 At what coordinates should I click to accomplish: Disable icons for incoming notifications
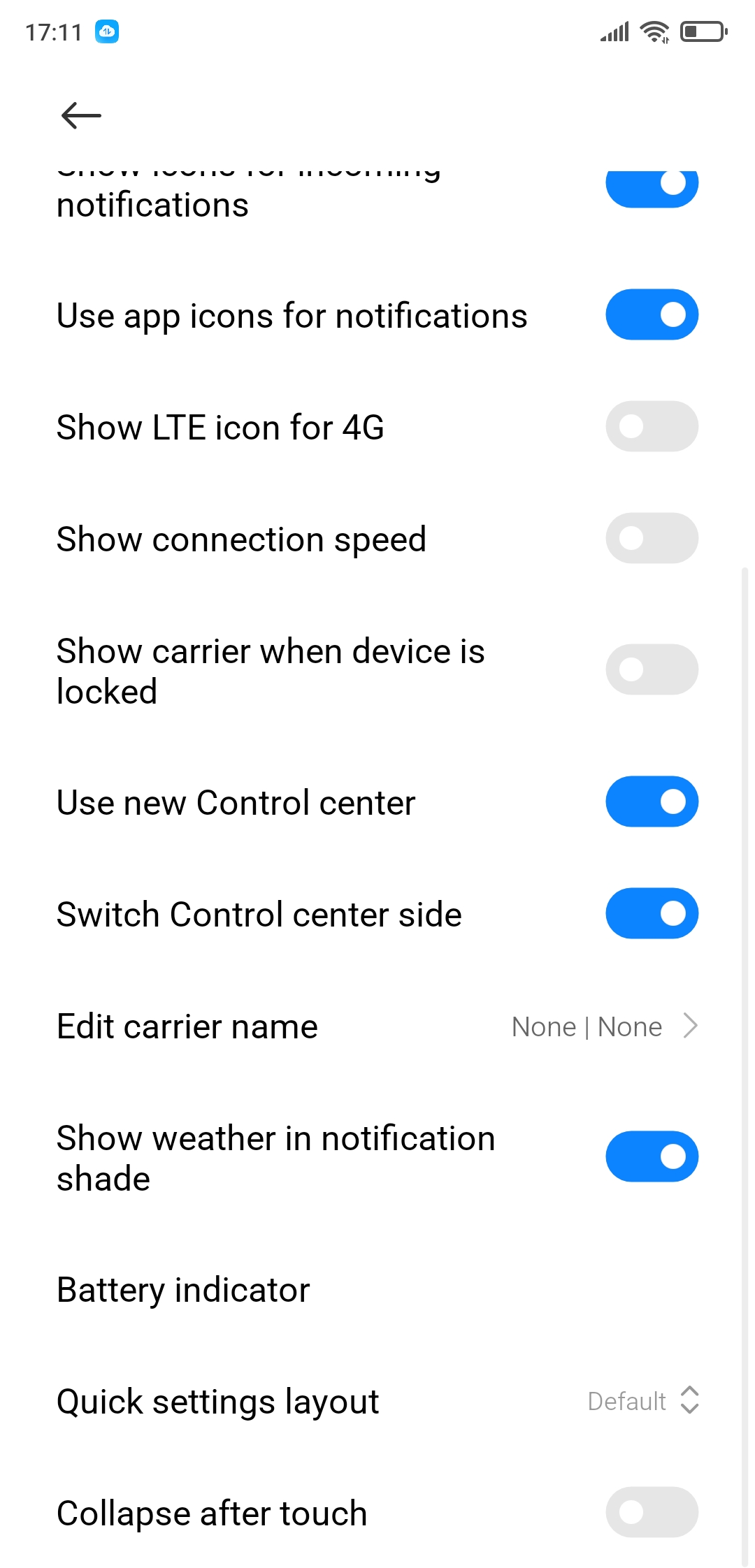pos(652,187)
